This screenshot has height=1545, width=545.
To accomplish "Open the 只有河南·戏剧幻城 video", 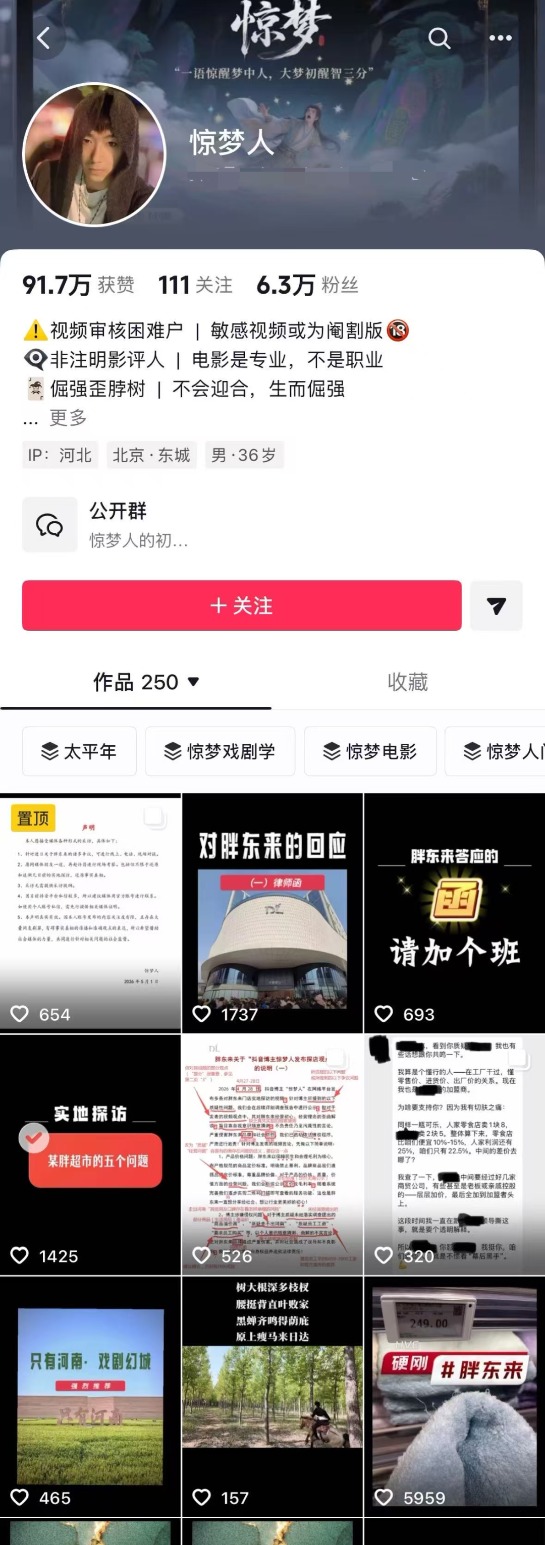I will click(x=90, y=1396).
